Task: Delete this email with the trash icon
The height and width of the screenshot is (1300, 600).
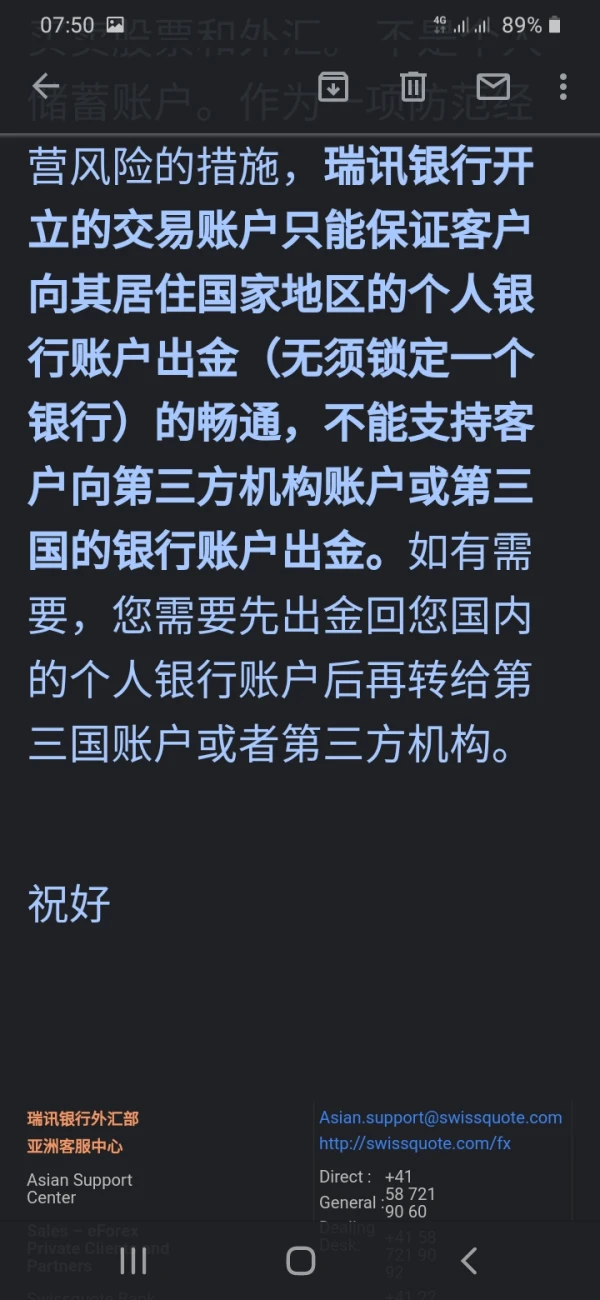Action: click(413, 87)
